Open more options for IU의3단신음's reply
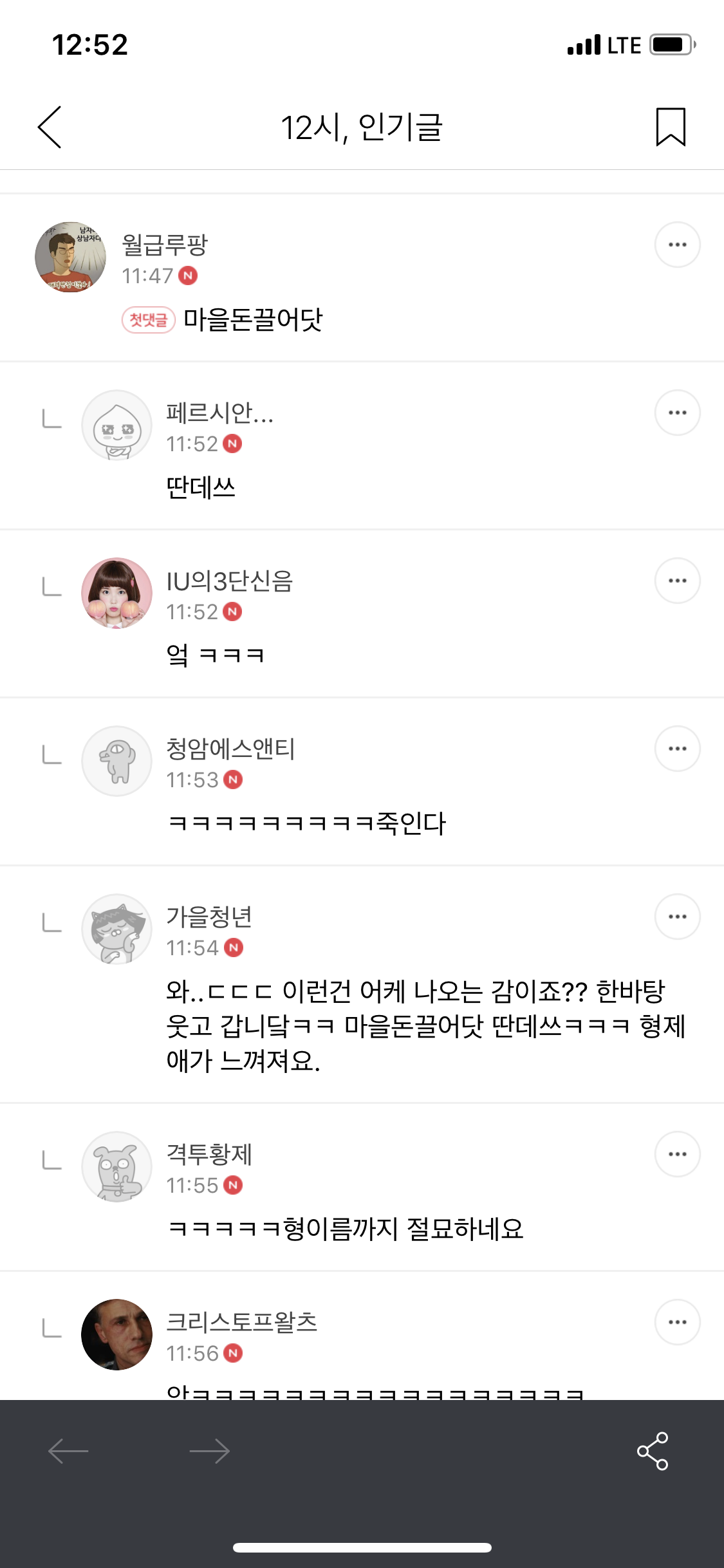 pos(677,581)
